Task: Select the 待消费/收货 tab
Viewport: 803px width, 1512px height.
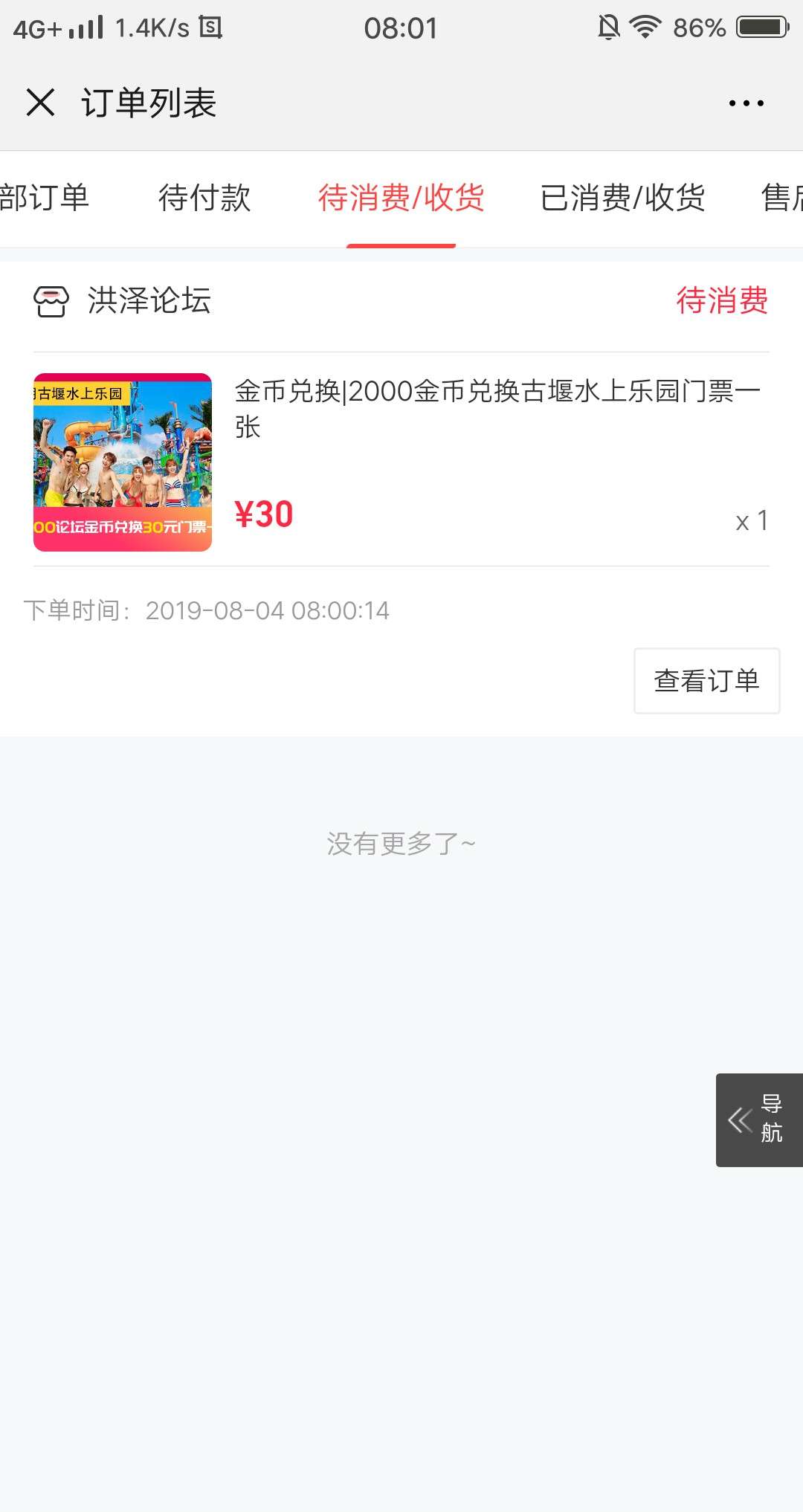Action: (x=401, y=198)
